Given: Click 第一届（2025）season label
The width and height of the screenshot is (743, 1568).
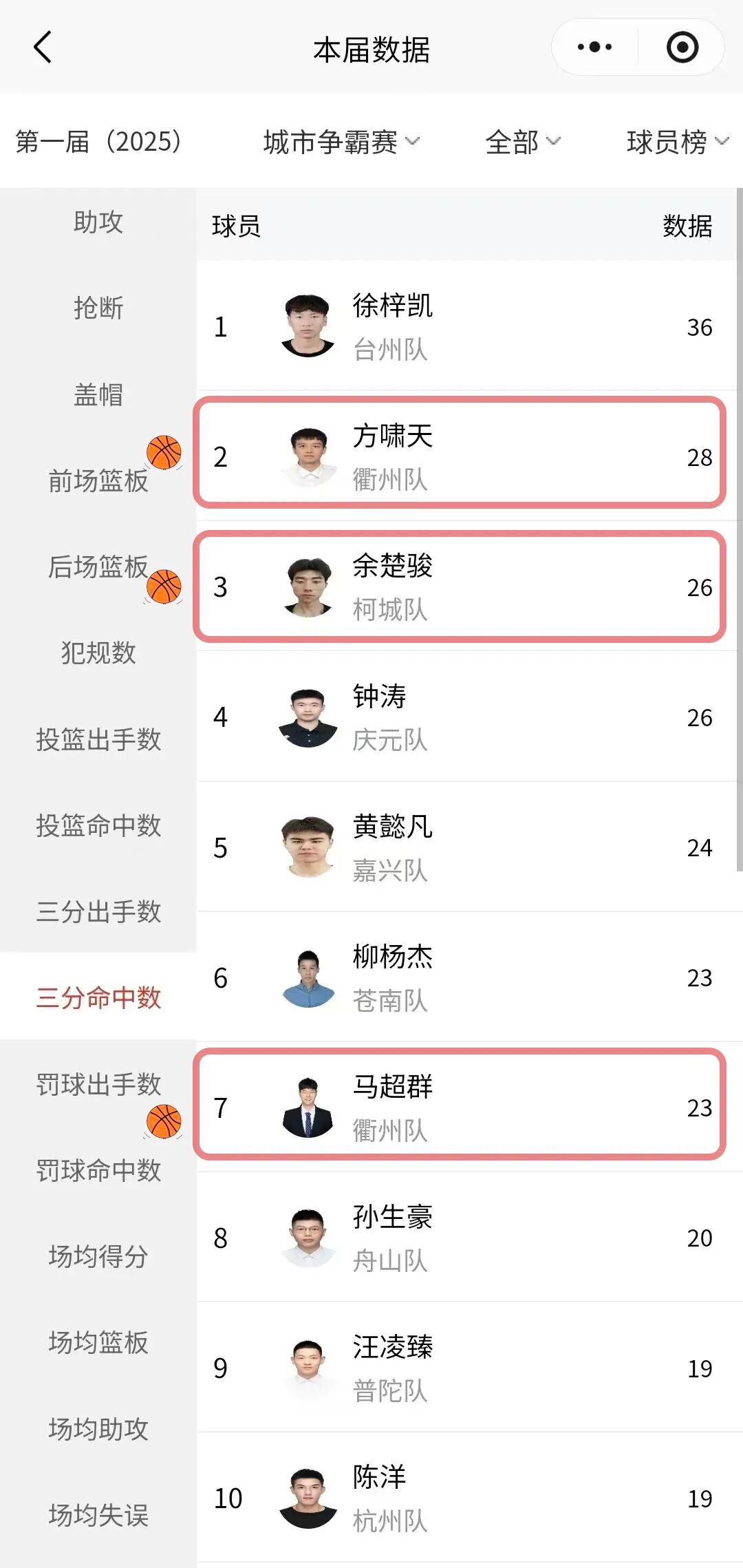Looking at the screenshot, I should 98,141.
